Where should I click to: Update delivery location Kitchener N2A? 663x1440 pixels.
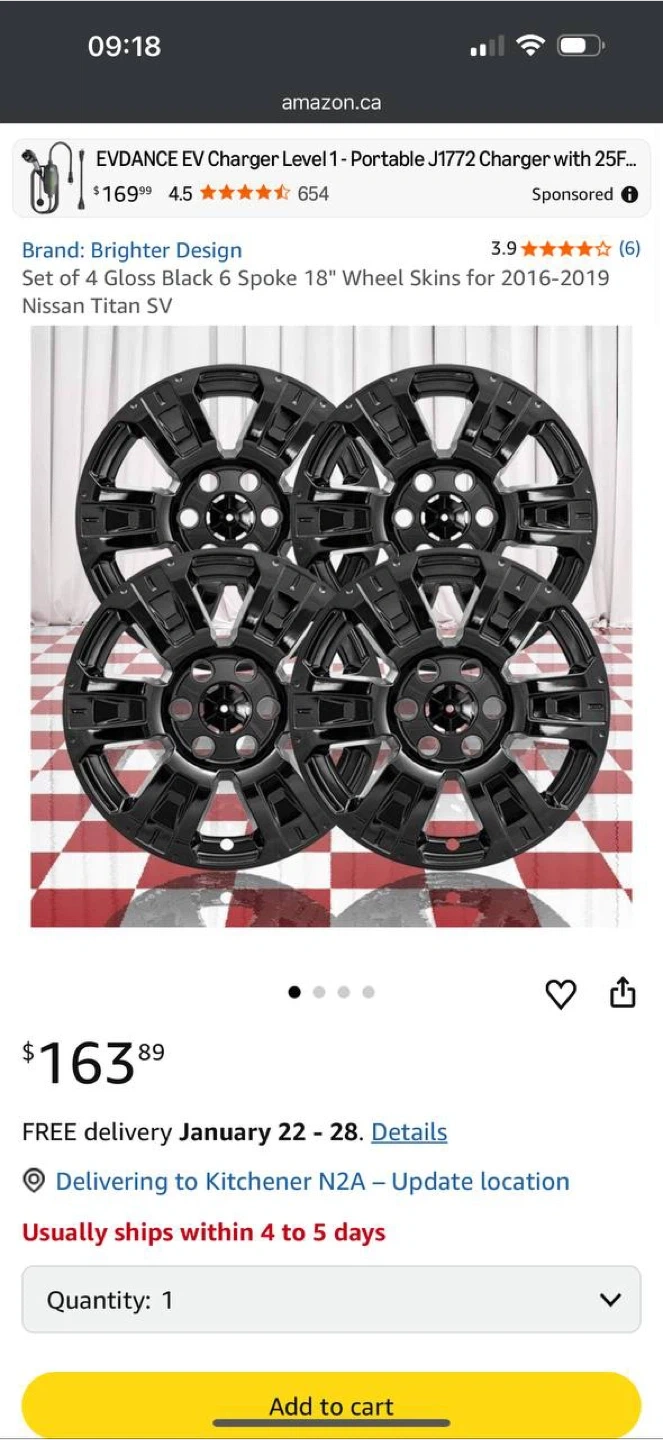coord(312,1181)
